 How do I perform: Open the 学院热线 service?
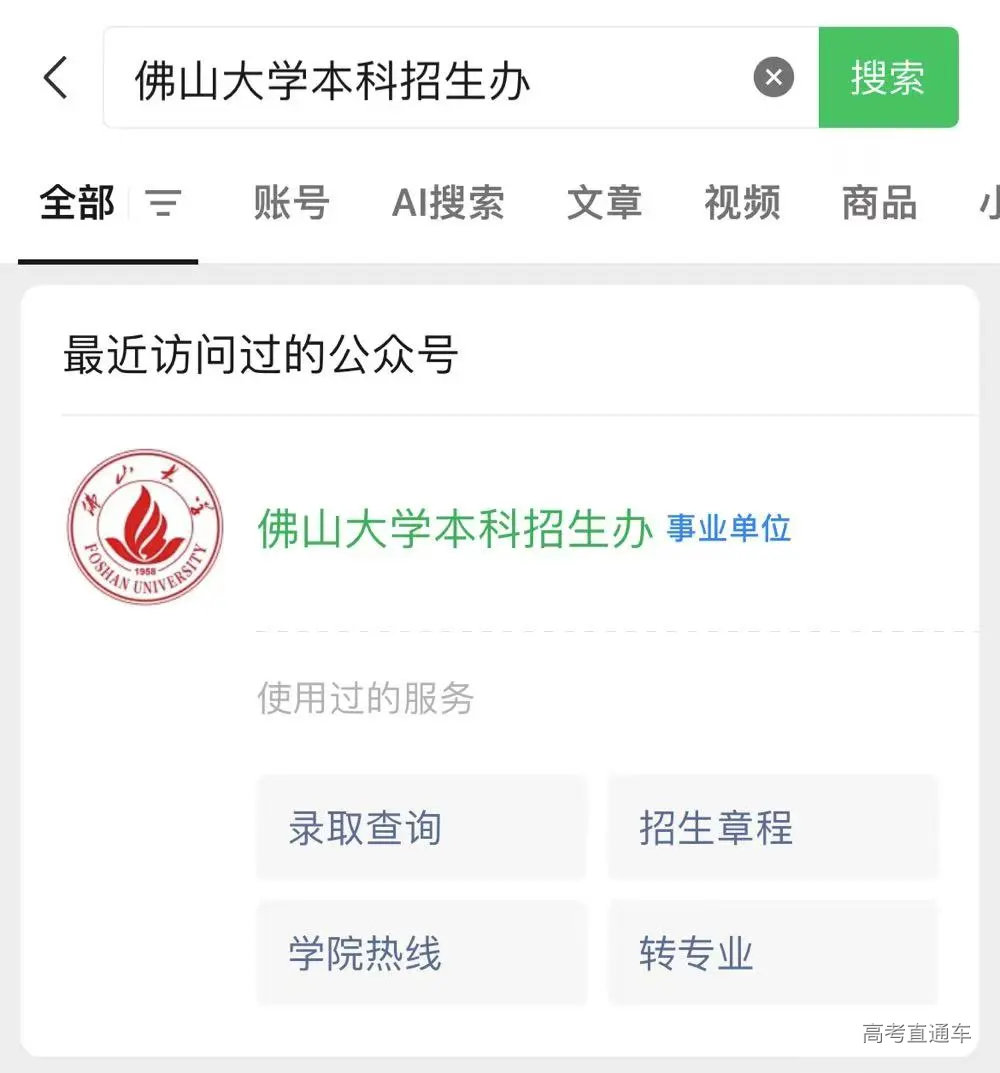pos(420,953)
